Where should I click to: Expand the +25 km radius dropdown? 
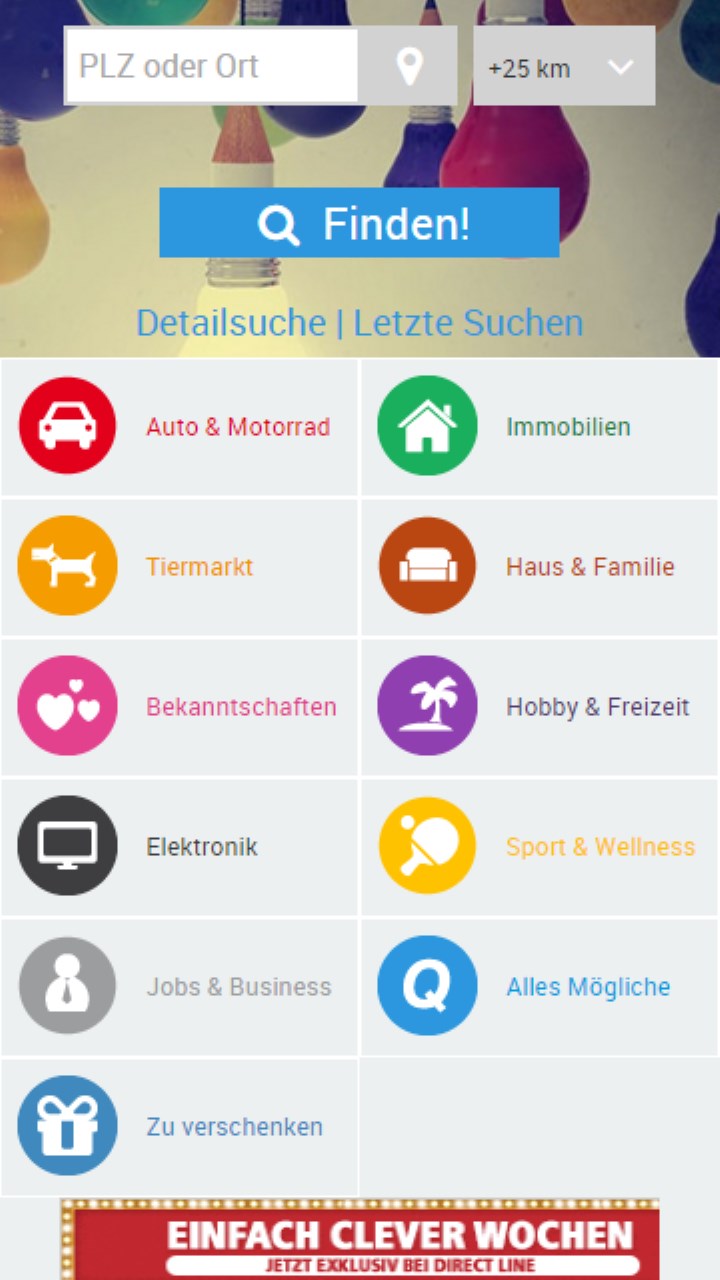pyautogui.click(x=564, y=67)
